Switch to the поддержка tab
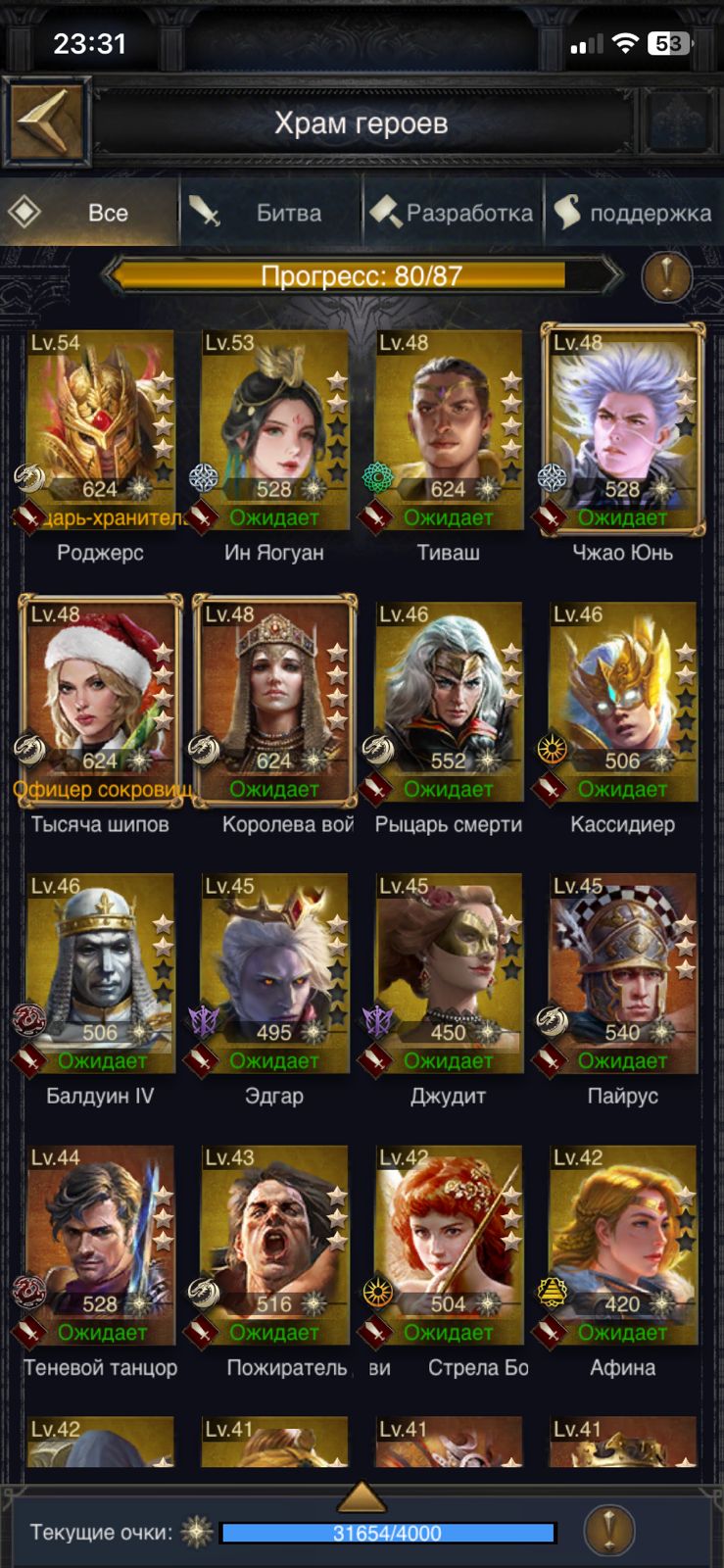Screen dimensions: 724x1568 point(634,213)
